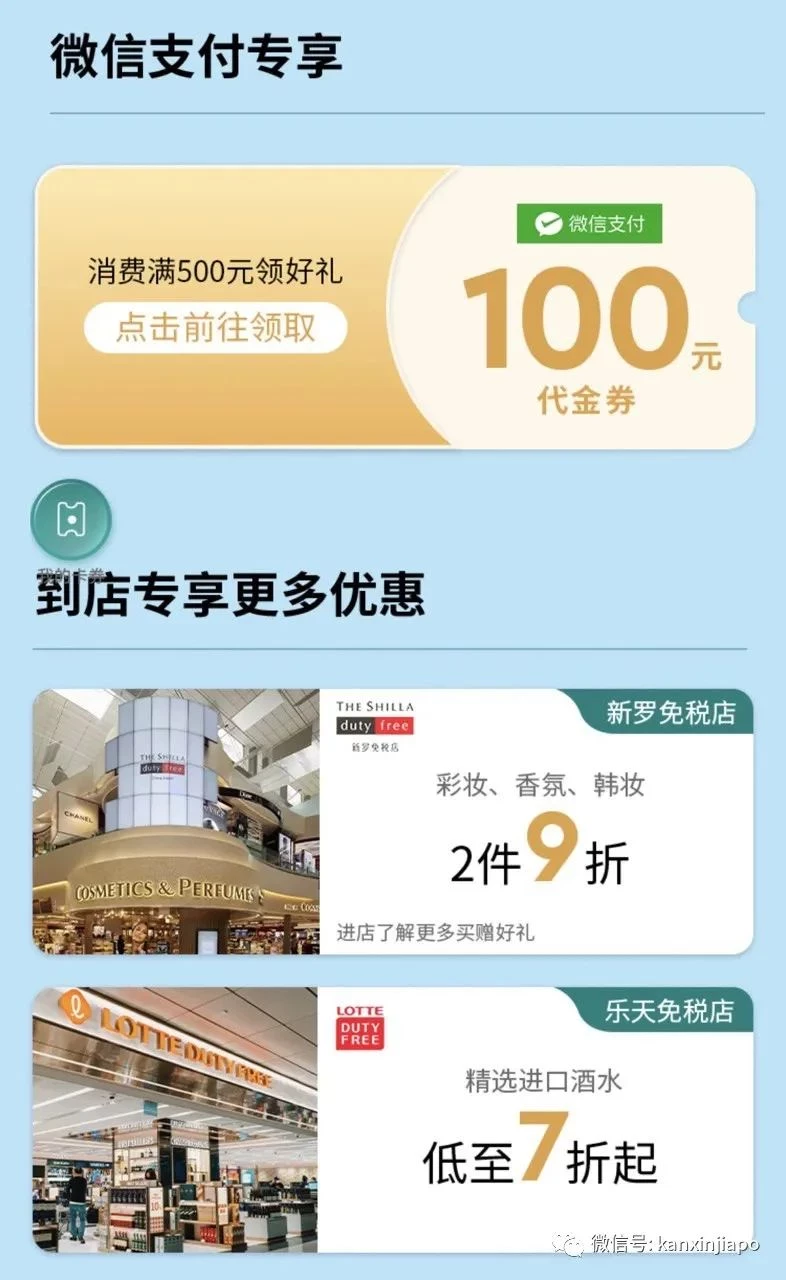Tap the 点击前往领取 button
The width and height of the screenshot is (786, 1280).
215,328
